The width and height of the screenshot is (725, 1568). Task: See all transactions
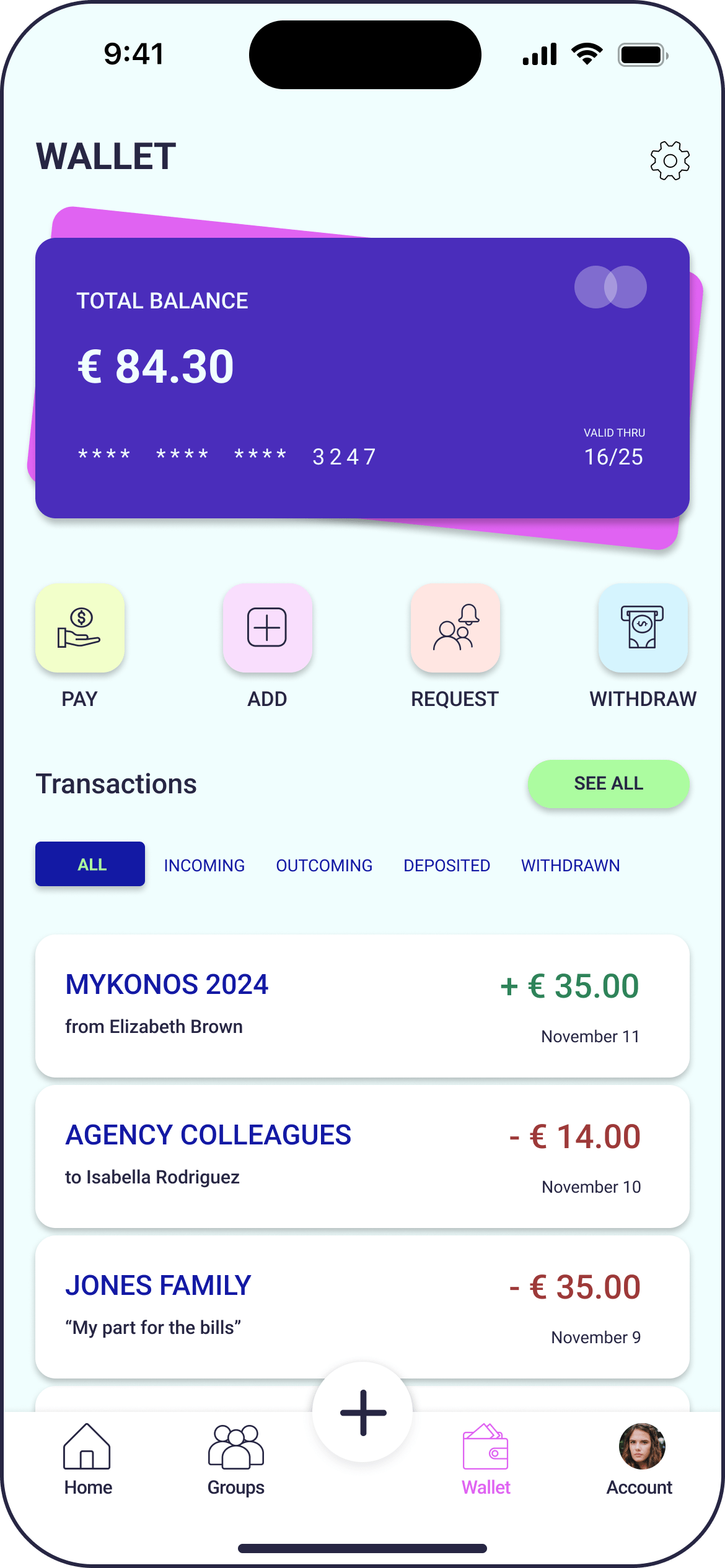coord(608,783)
